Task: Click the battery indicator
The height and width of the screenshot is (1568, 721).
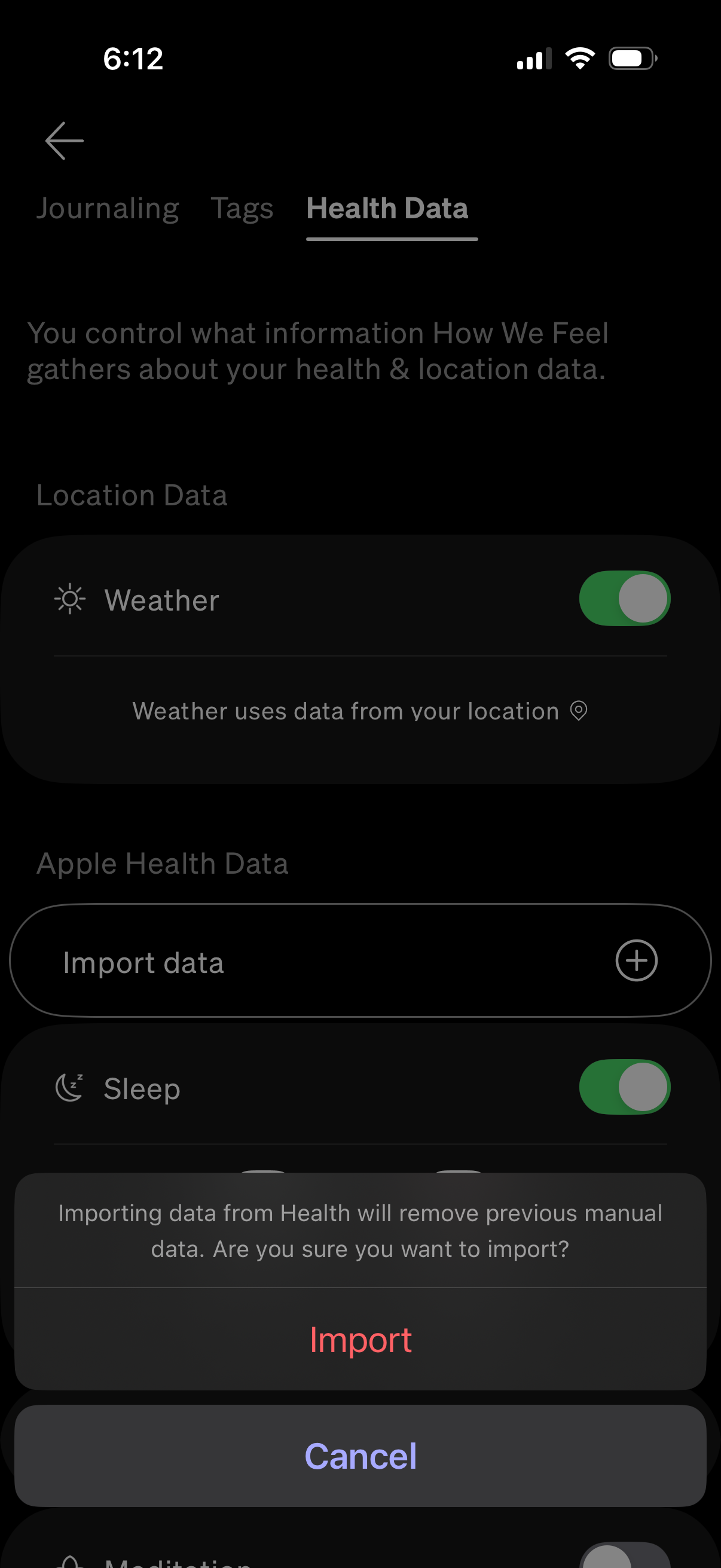Action: point(631,58)
